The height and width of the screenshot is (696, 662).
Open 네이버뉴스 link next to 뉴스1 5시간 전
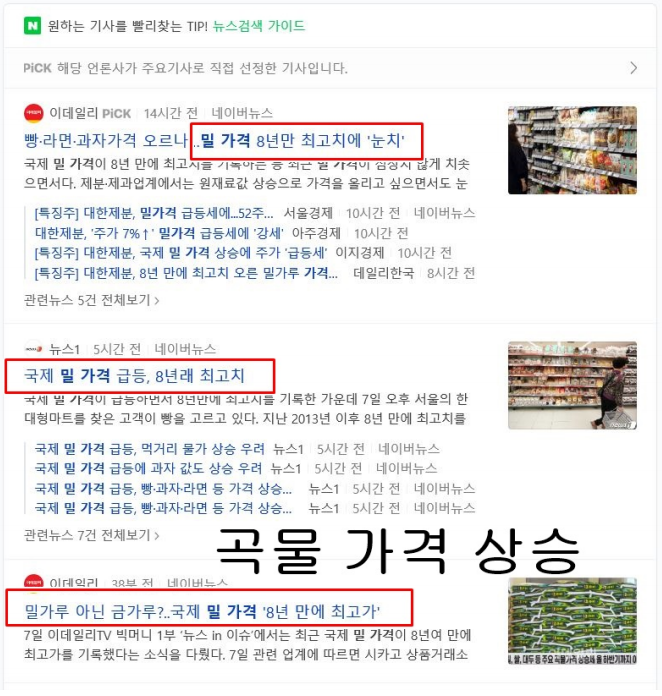pyautogui.click(x=185, y=349)
